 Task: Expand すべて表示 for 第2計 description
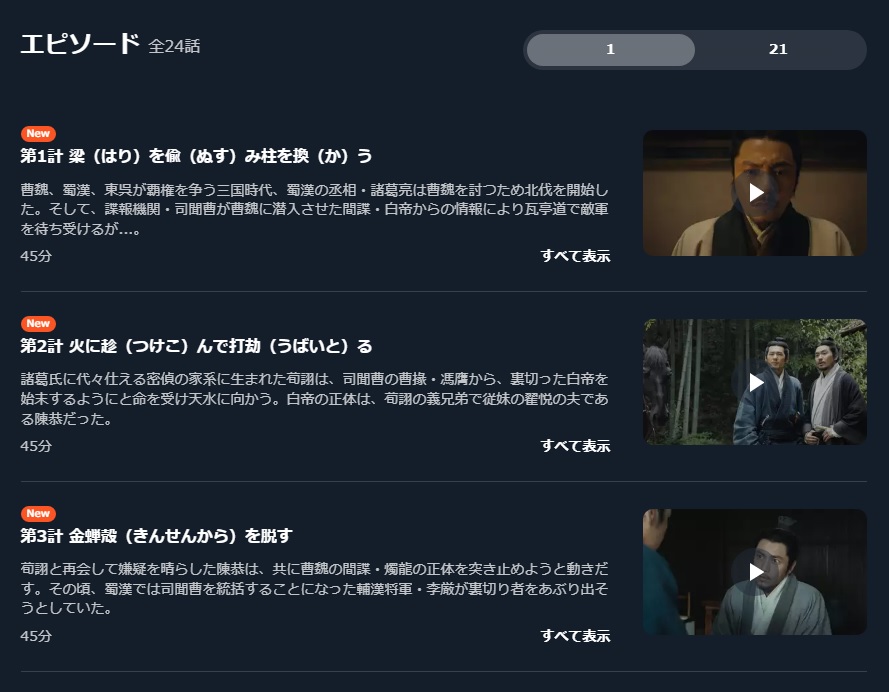pyautogui.click(x=575, y=446)
